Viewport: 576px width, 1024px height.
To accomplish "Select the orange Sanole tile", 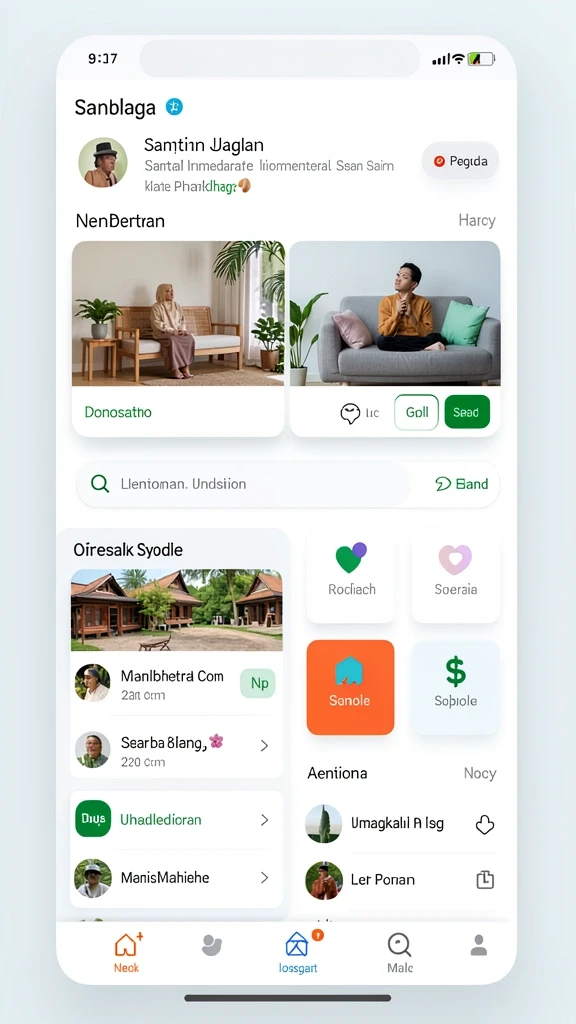I will pyautogui.click(x=351, y=688).
